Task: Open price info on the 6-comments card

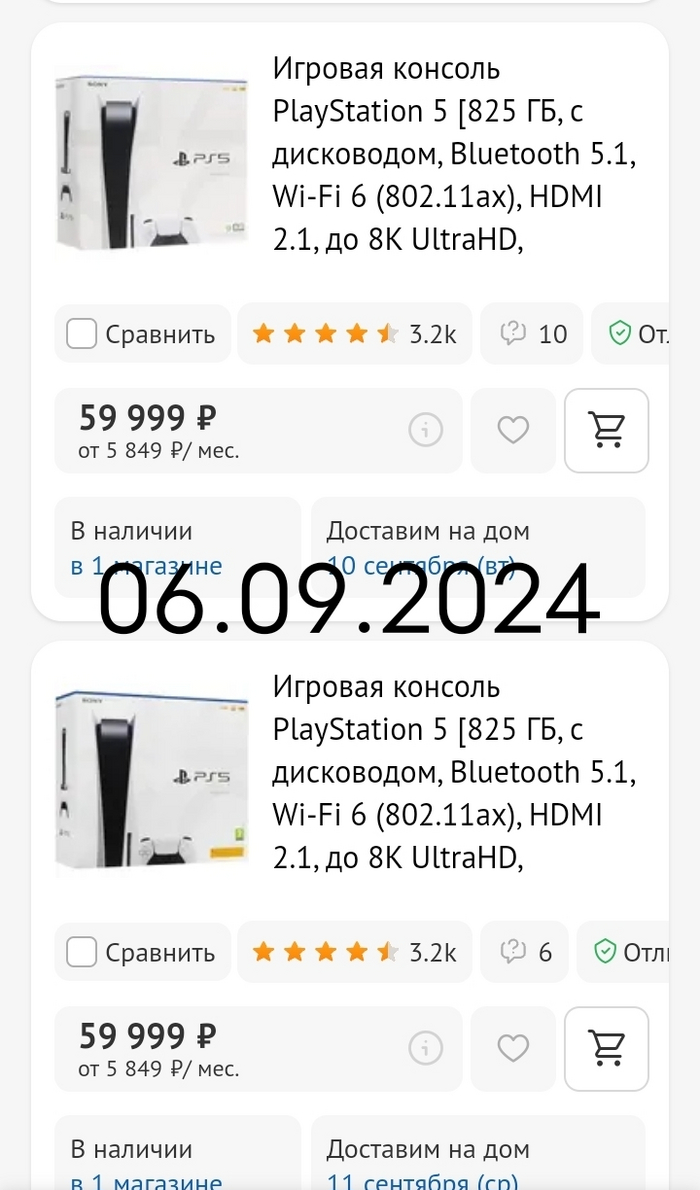Action: (425, 1049)
